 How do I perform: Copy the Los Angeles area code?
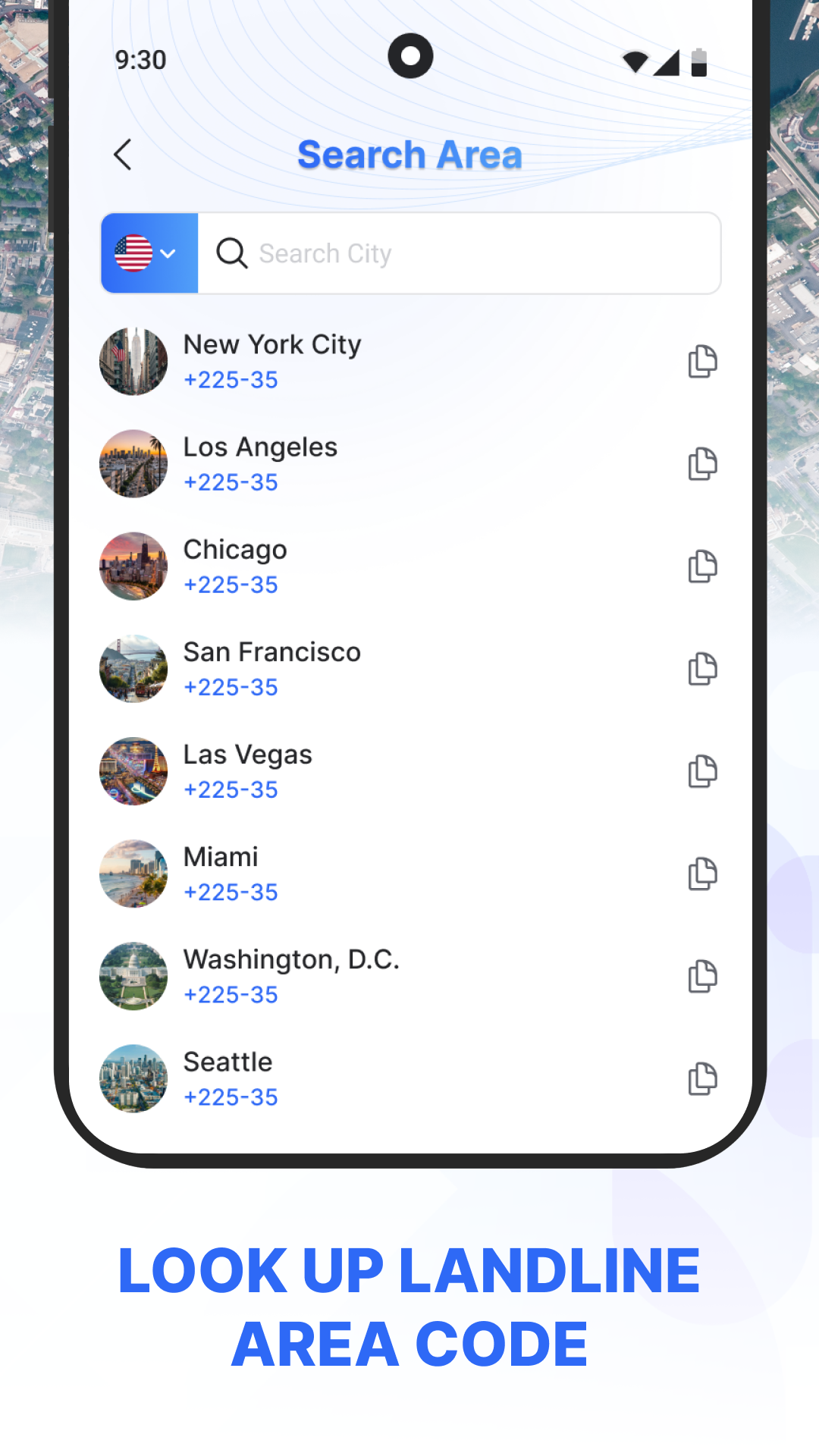703,464
